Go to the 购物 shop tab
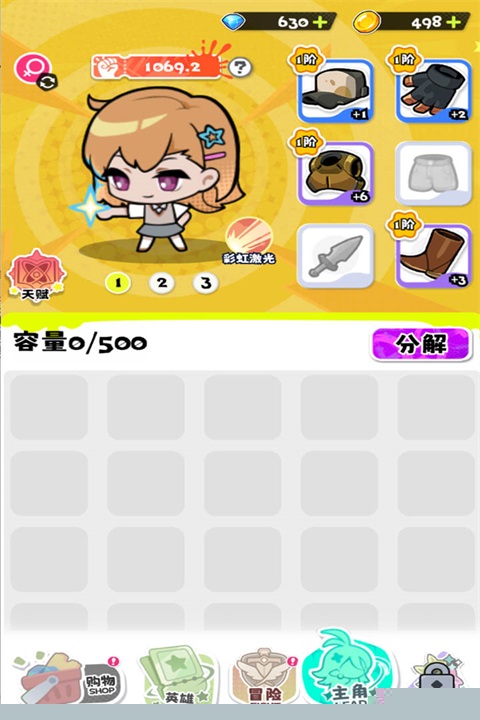This screenshot has height=720, width=480. click(67, 678)
